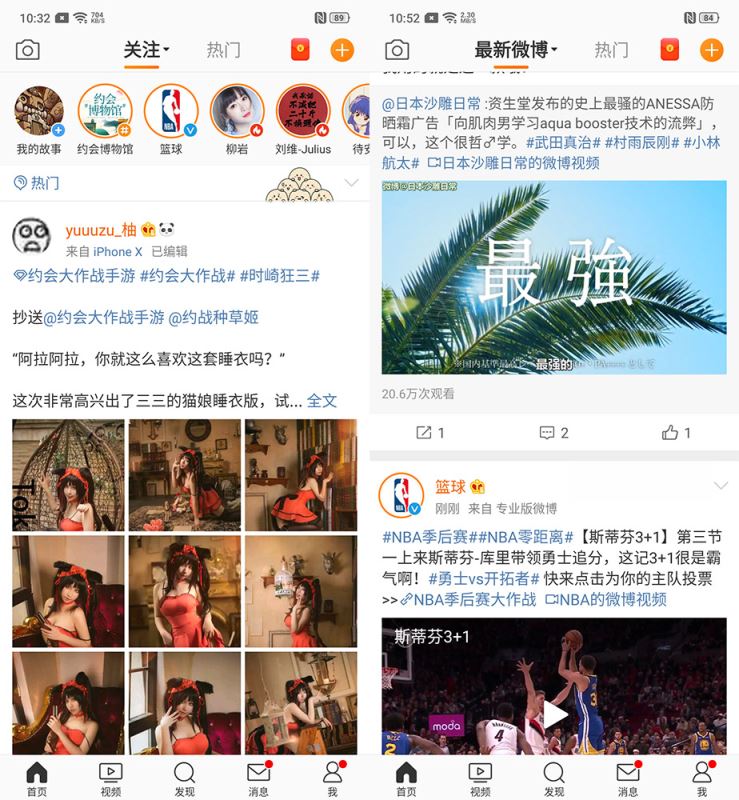Open the 关注 feed dropdown
The width and height of the screenshot is (739, 800).
[x=146, y=49]
